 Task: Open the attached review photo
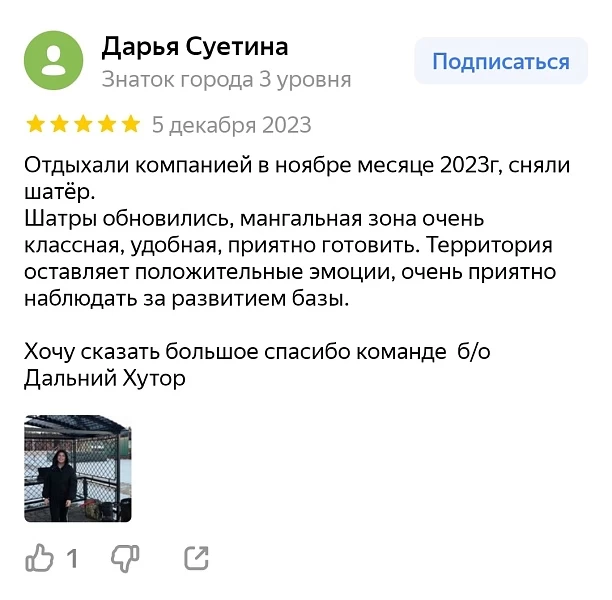(78, 468)
